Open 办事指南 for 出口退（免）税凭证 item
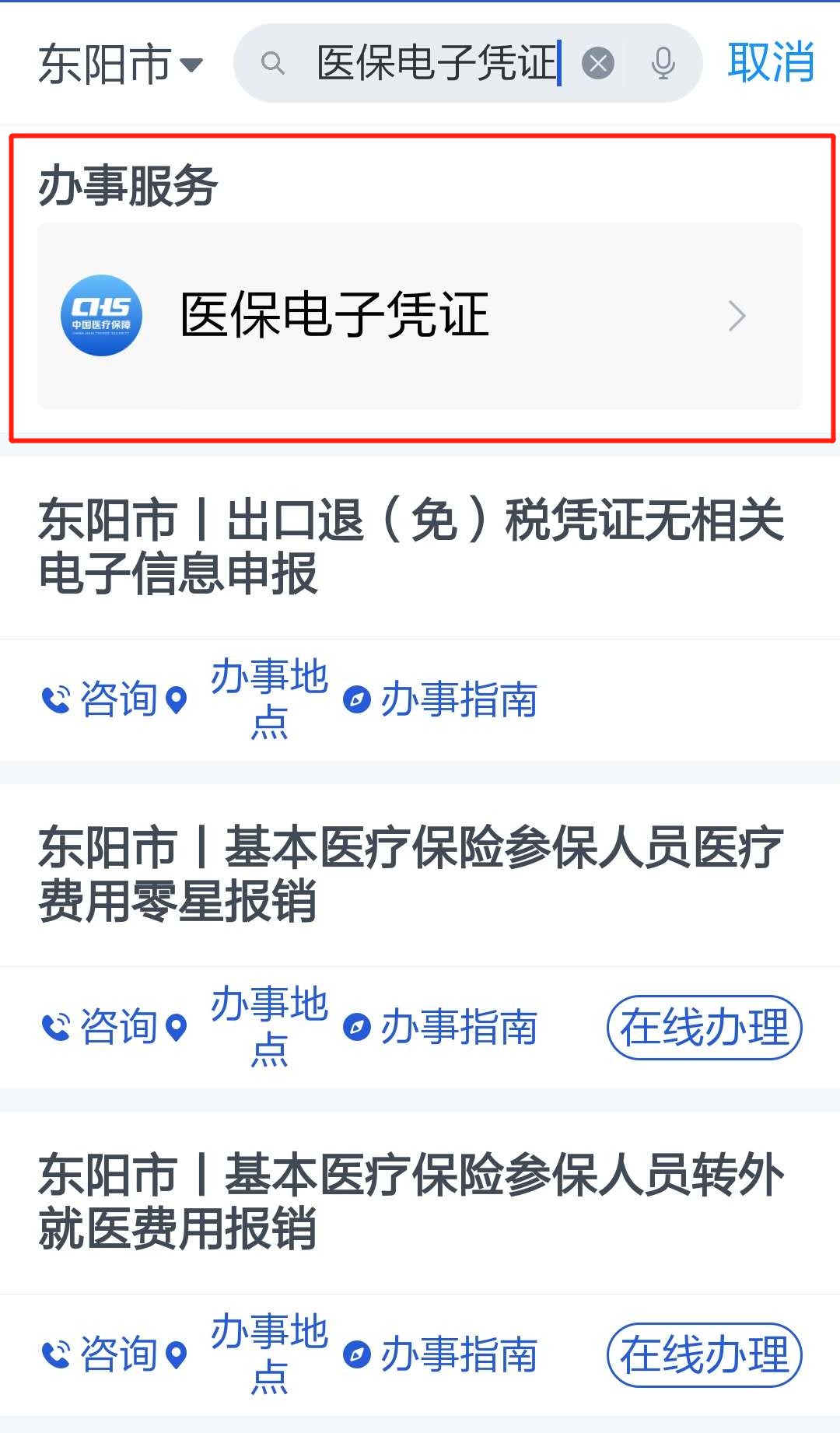840x1433 pixels. (442, 699)
